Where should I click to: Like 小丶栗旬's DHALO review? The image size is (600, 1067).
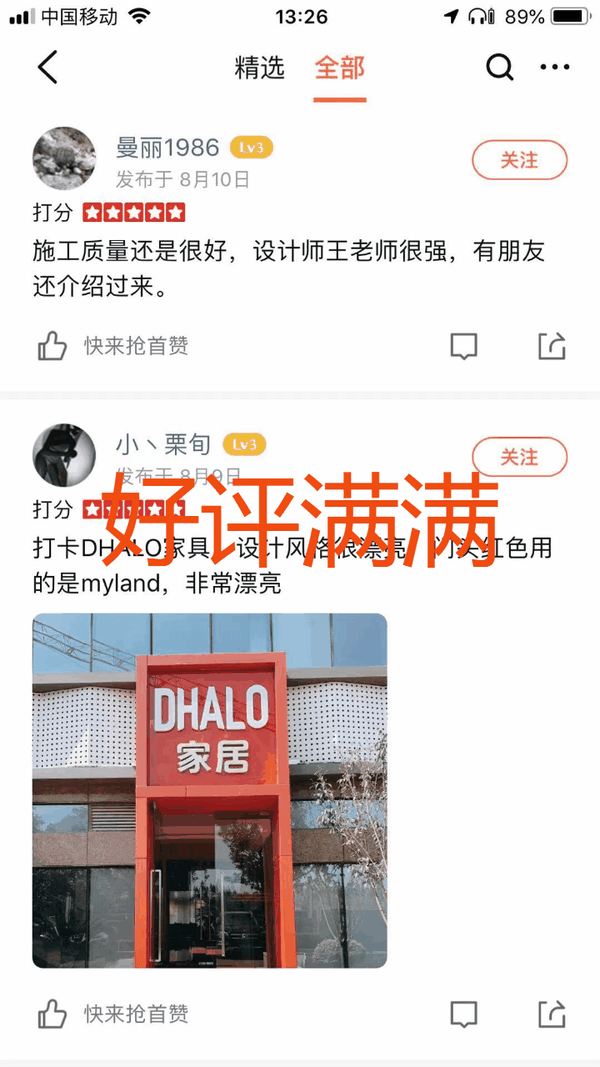52,1014
